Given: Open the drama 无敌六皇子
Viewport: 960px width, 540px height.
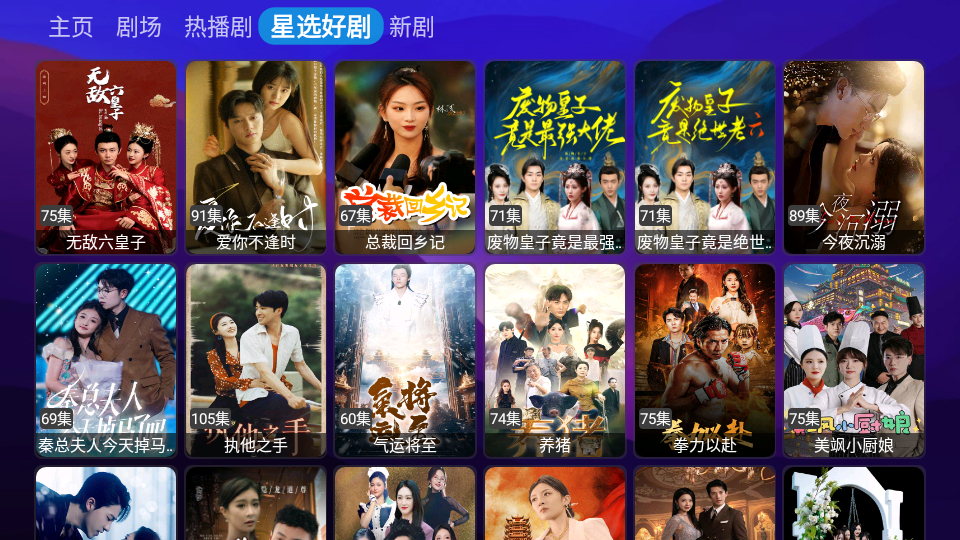Looking at the screenshot, I should 106,157.
